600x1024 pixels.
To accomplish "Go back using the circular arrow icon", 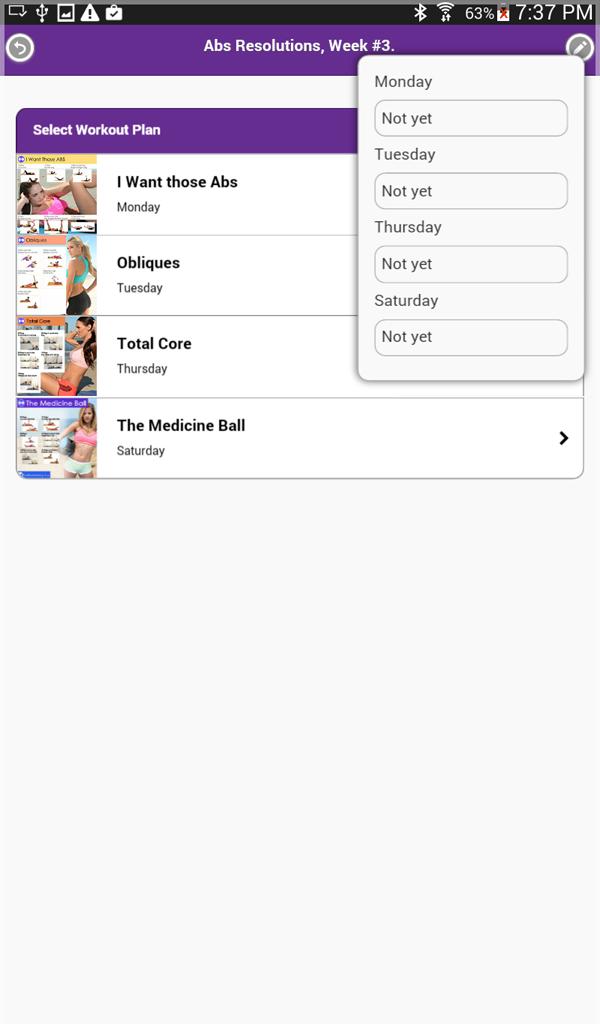I will 20,47.
